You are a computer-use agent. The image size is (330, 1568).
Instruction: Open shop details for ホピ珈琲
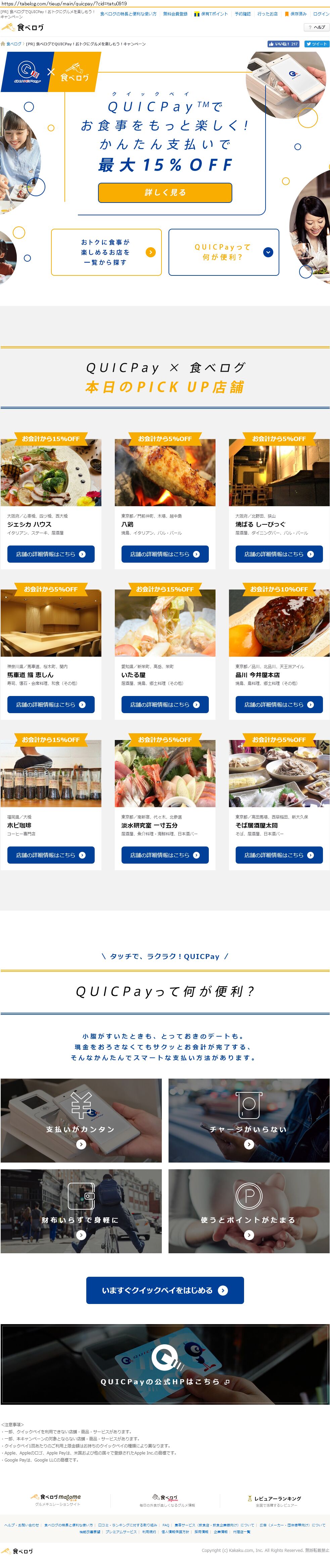51,855
